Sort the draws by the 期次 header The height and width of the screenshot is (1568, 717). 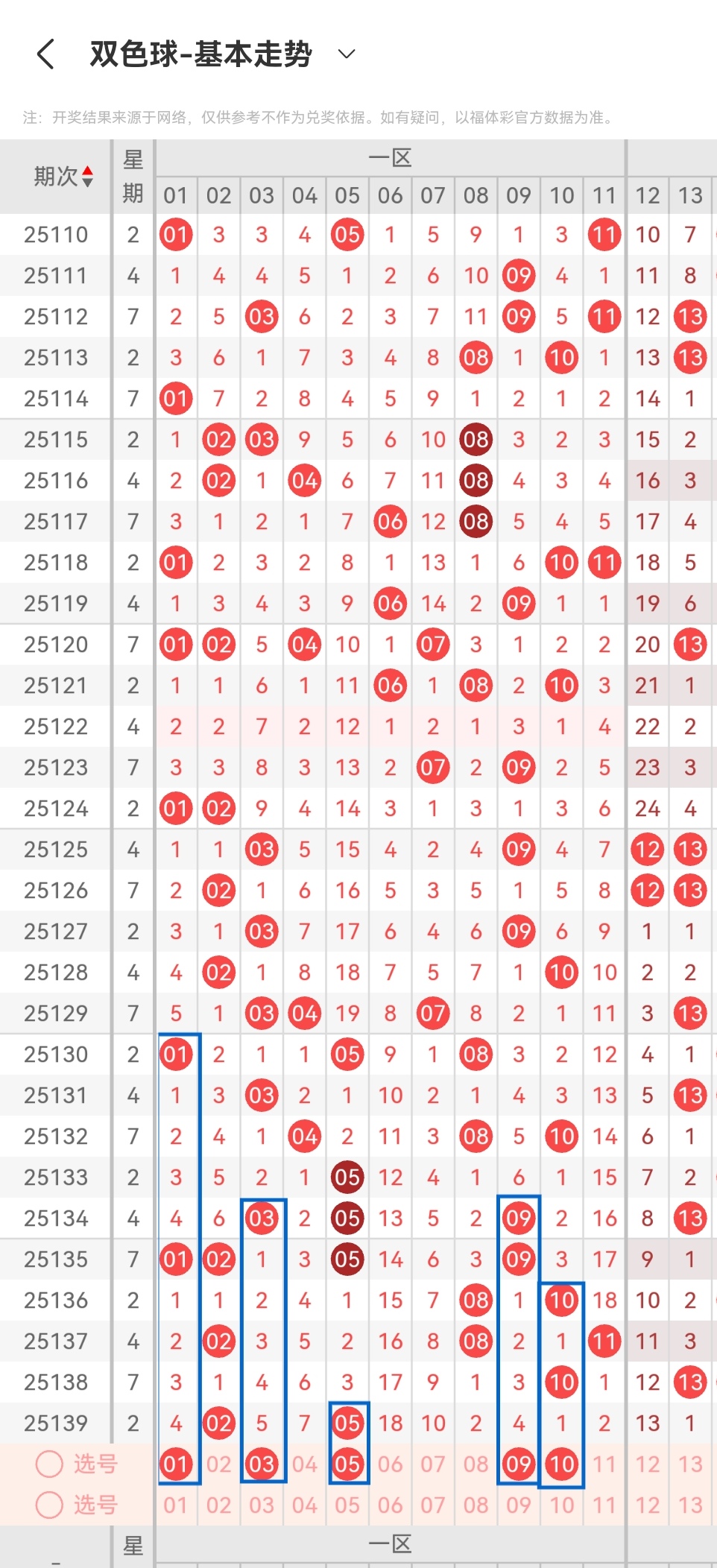pos(63,177)
